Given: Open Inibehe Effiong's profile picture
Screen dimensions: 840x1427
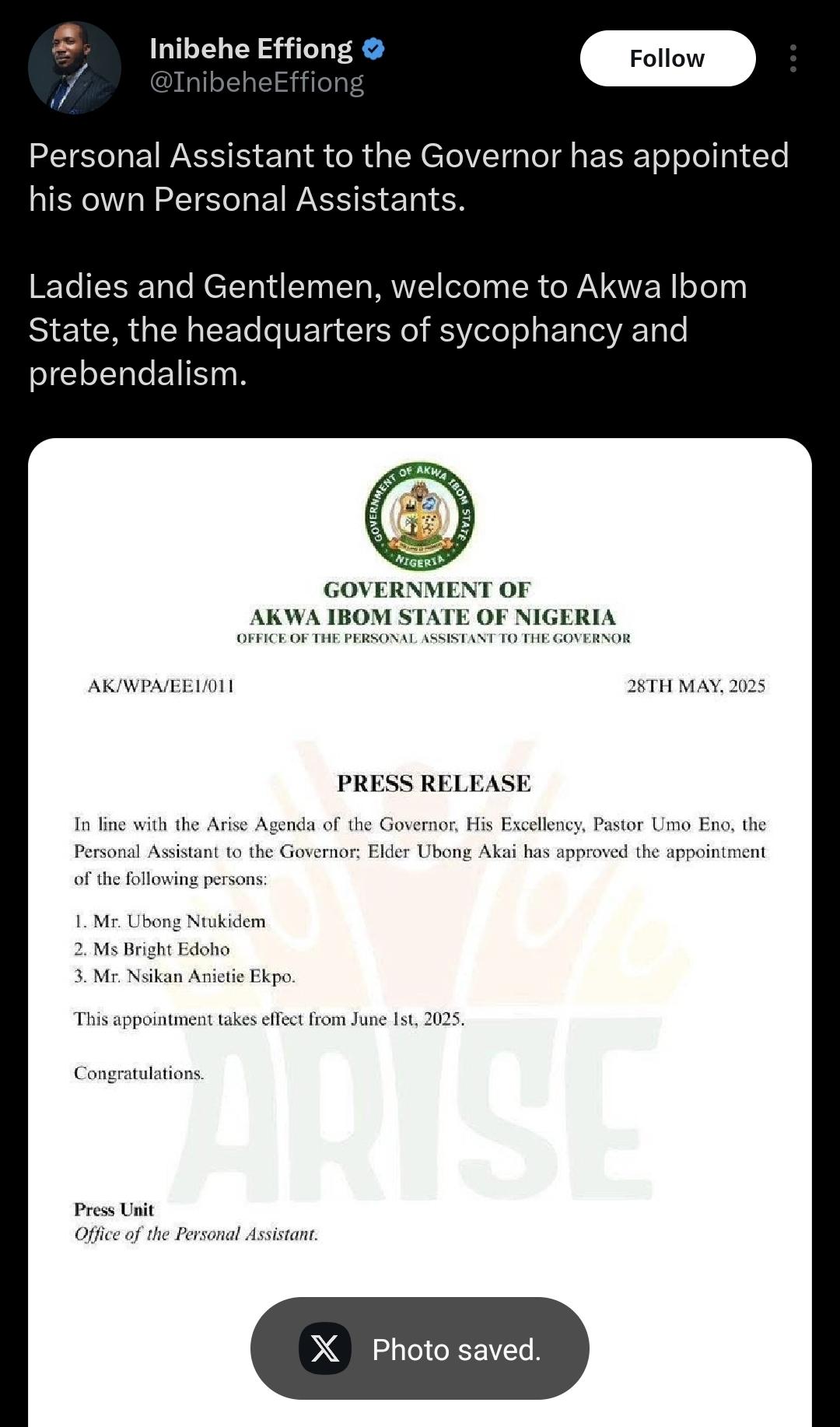Looking at the screenshot, I should coord(75,68).
